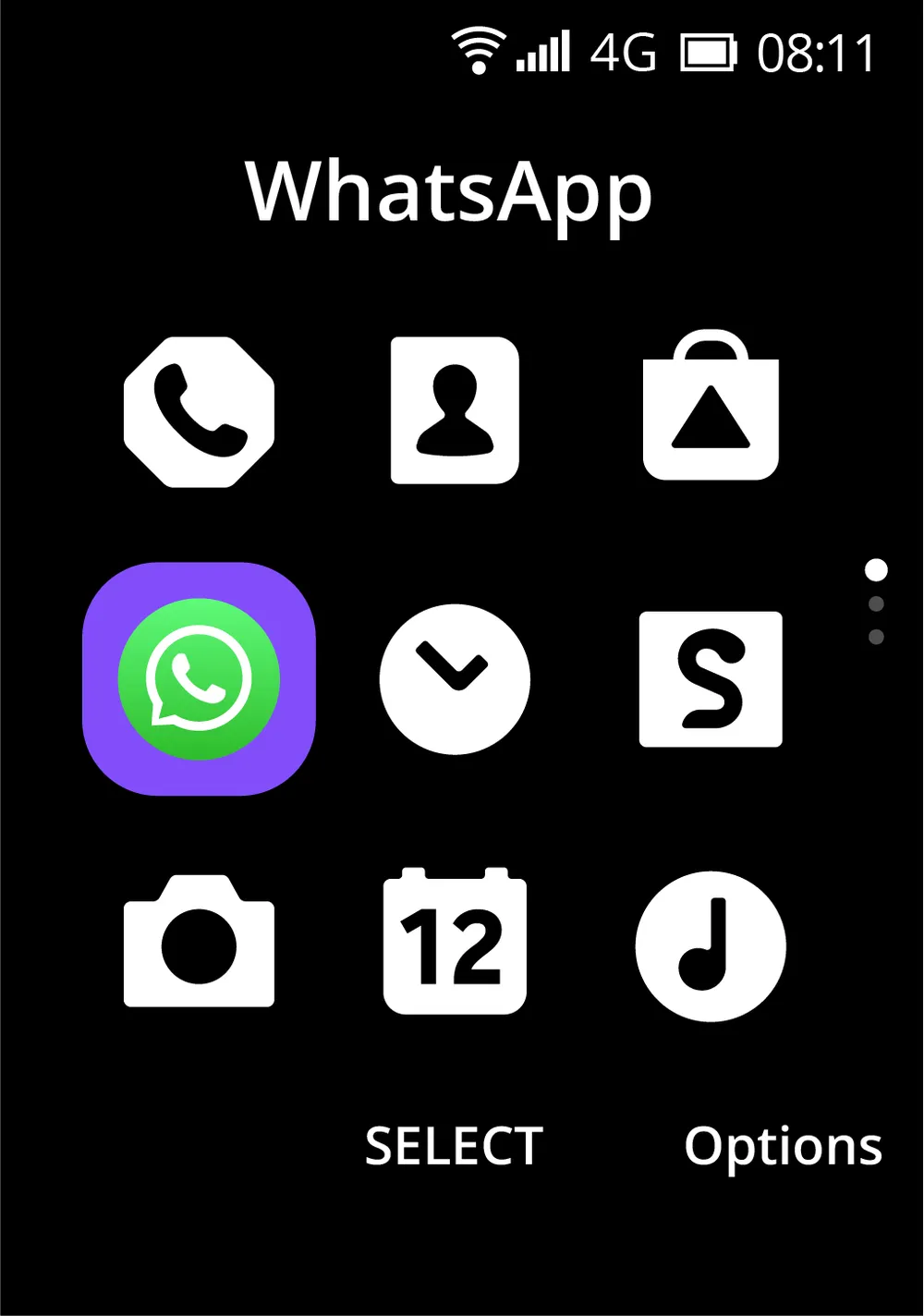The width and height of the screenshot is (924, 1316).
Task: Open the Music app
Action: (711, 945)
